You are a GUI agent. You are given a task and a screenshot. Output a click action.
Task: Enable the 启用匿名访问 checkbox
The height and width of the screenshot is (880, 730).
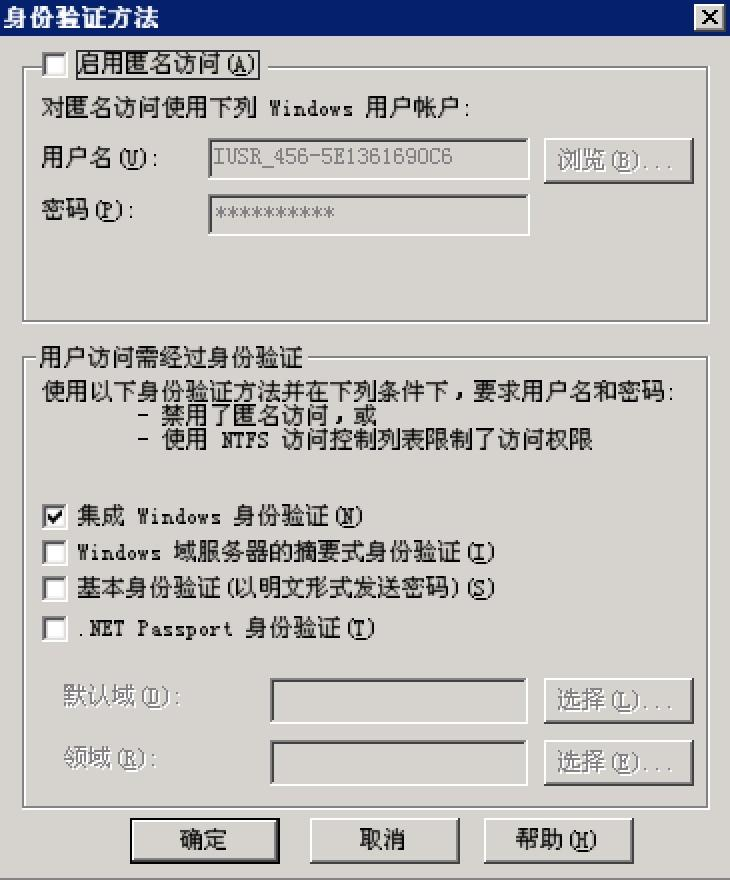(x=55, y=65)
